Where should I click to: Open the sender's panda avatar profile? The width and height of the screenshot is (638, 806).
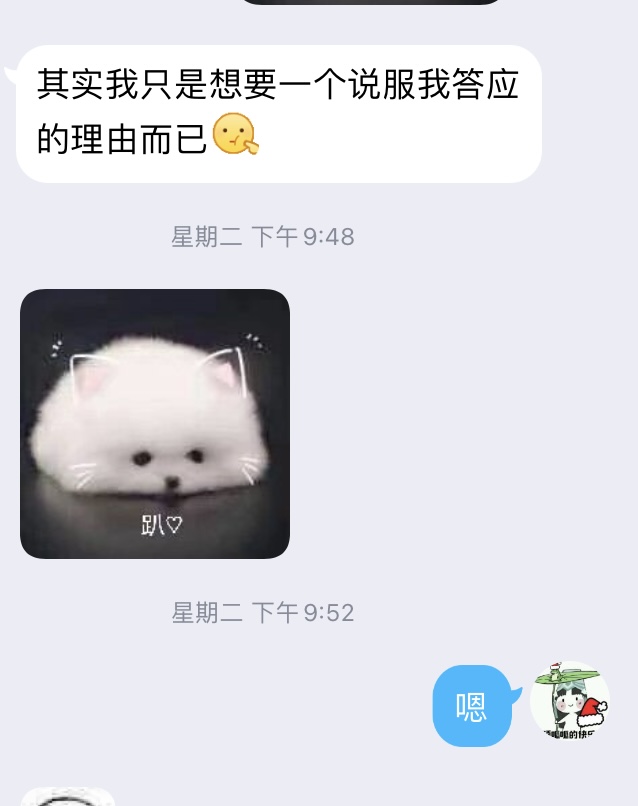click(570, 700)
